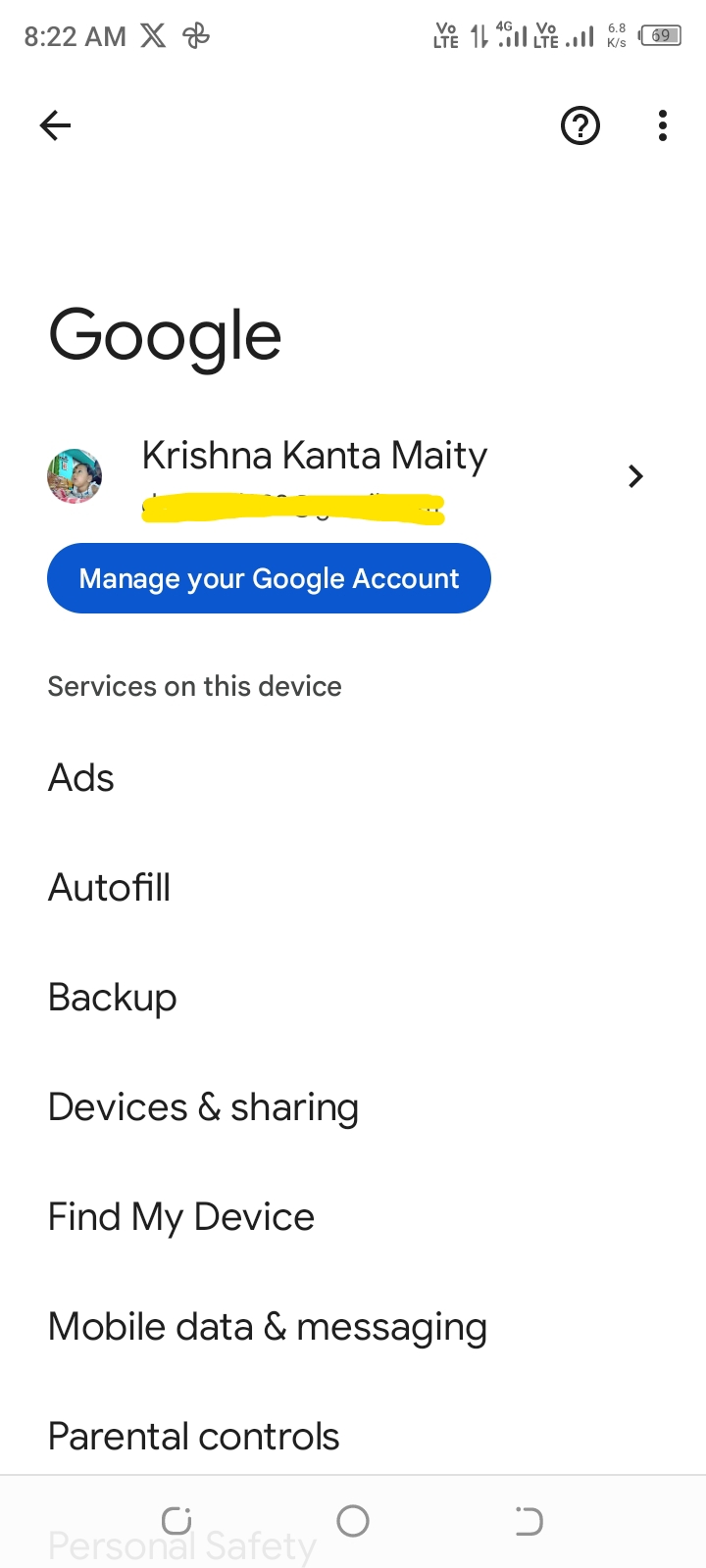Tap Manage your Google Account button
This screenshot has height=1568, width=706.
pyautogui.click(x=269, y=578)
